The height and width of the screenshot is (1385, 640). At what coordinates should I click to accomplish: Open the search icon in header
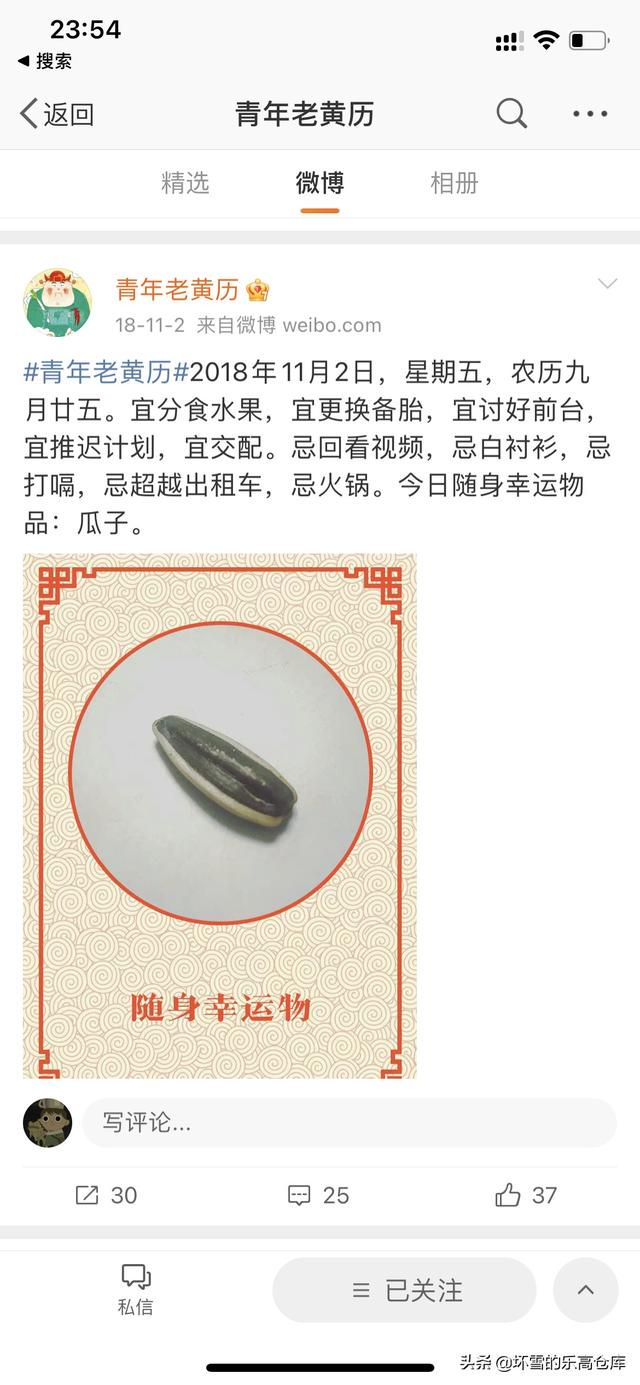click(512, 113)
